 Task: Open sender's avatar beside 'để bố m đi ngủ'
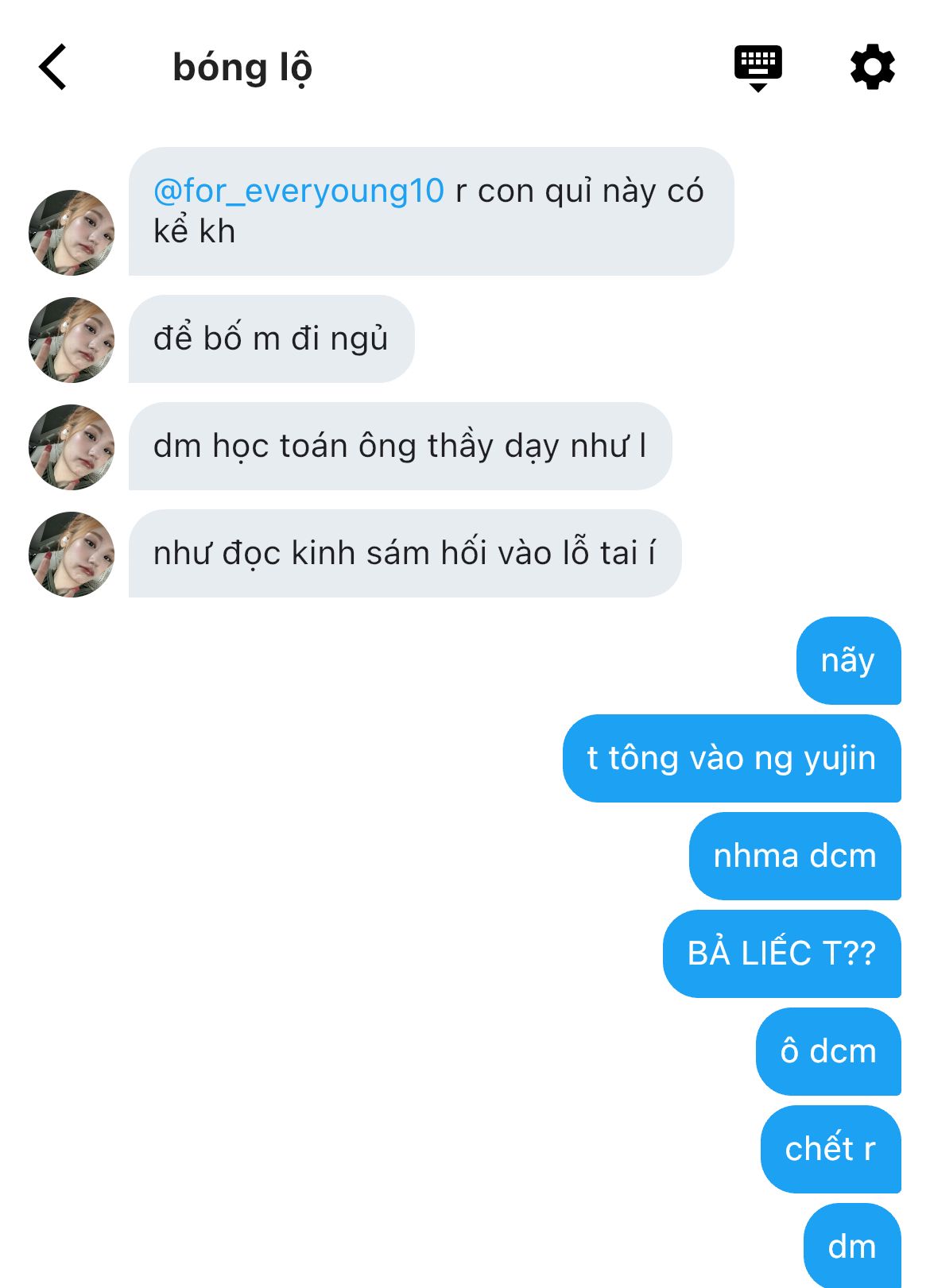click(72, 340)
